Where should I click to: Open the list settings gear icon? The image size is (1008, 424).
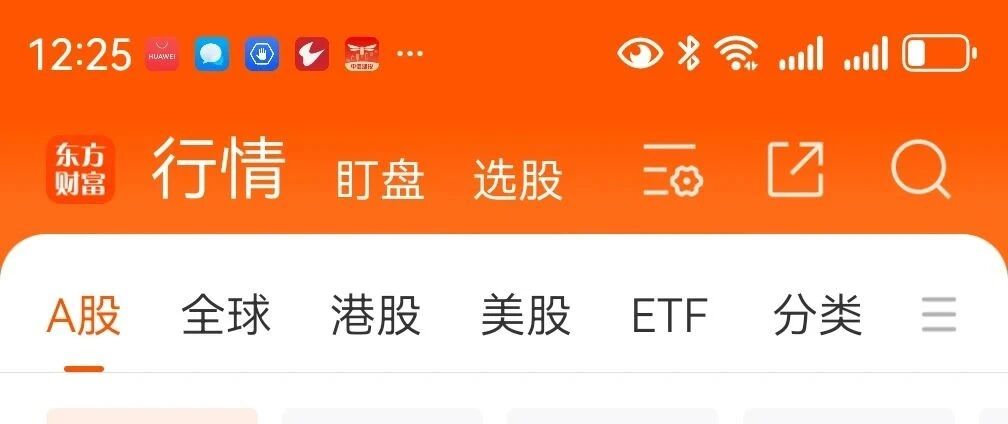tap(673, 170)
